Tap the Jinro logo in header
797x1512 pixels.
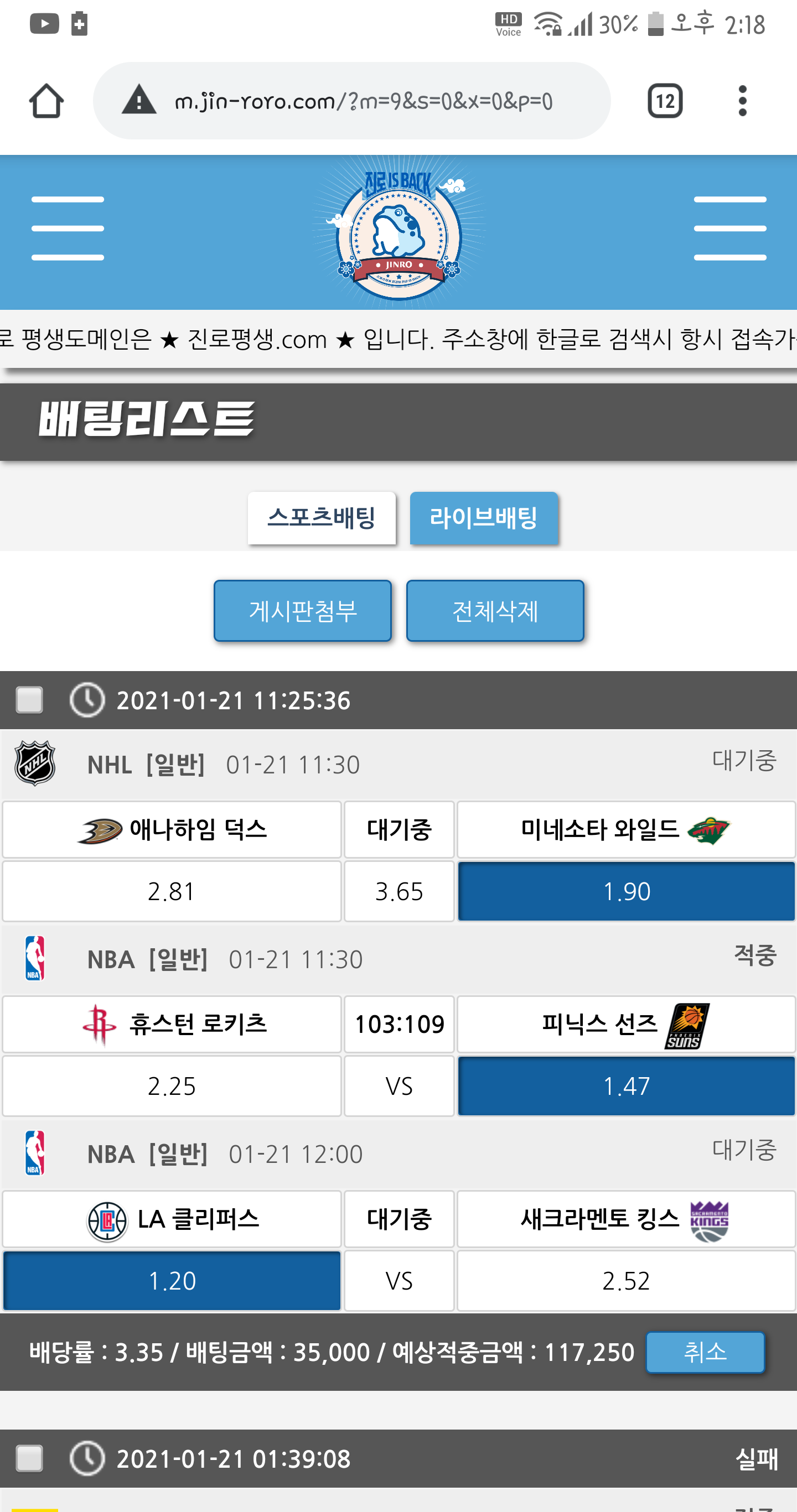[399, 232]
